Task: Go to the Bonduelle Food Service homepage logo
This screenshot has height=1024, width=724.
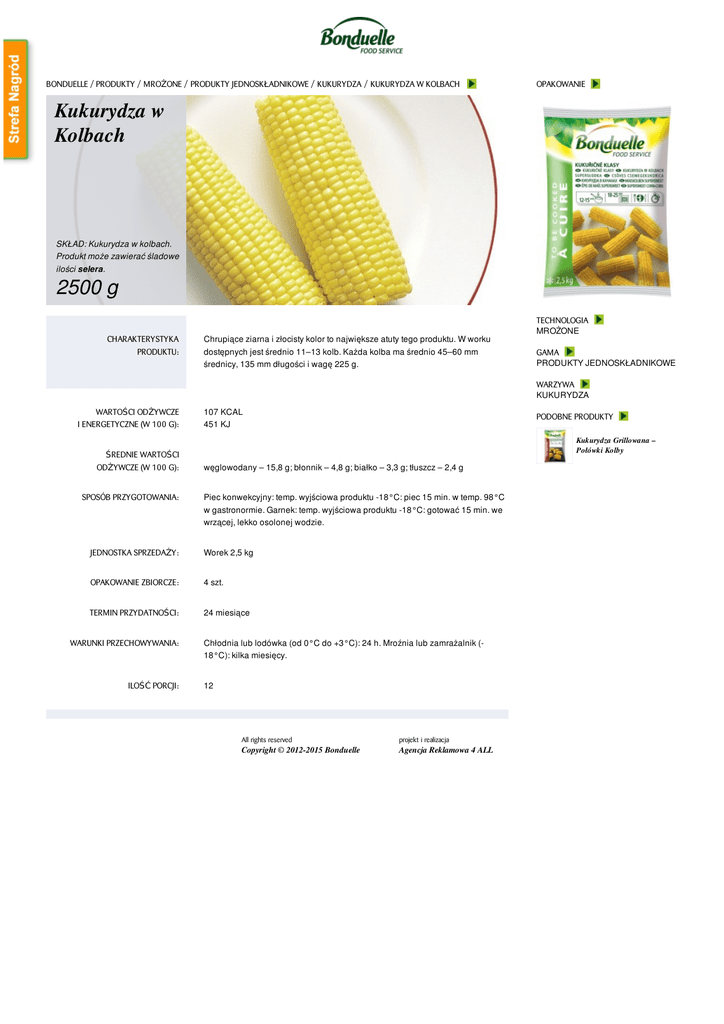Action: point(362,37)
